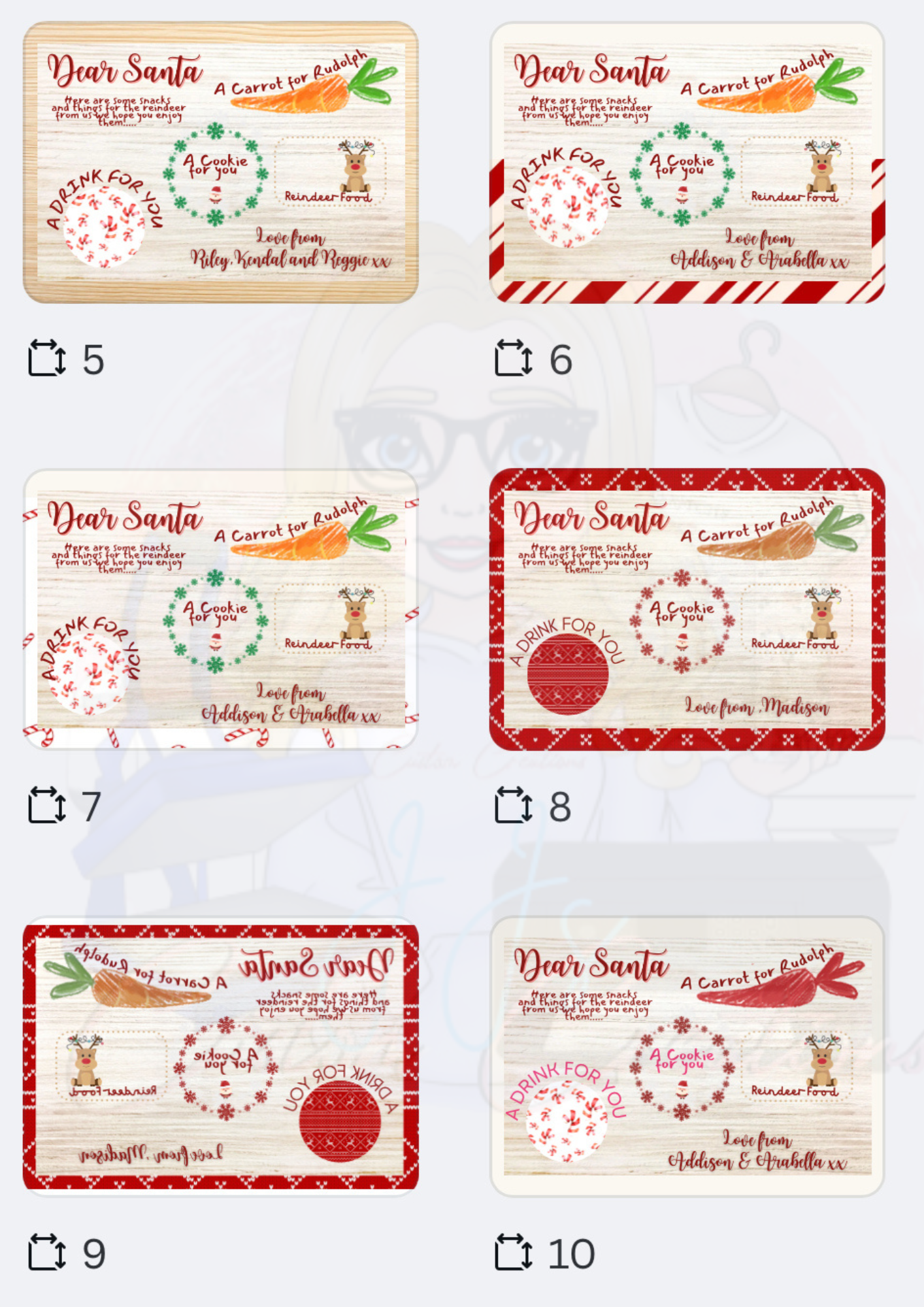This screenshot has width=924, height=1307.
Task: Open the mirrored design on page 9
Action: coord(221,1056)
